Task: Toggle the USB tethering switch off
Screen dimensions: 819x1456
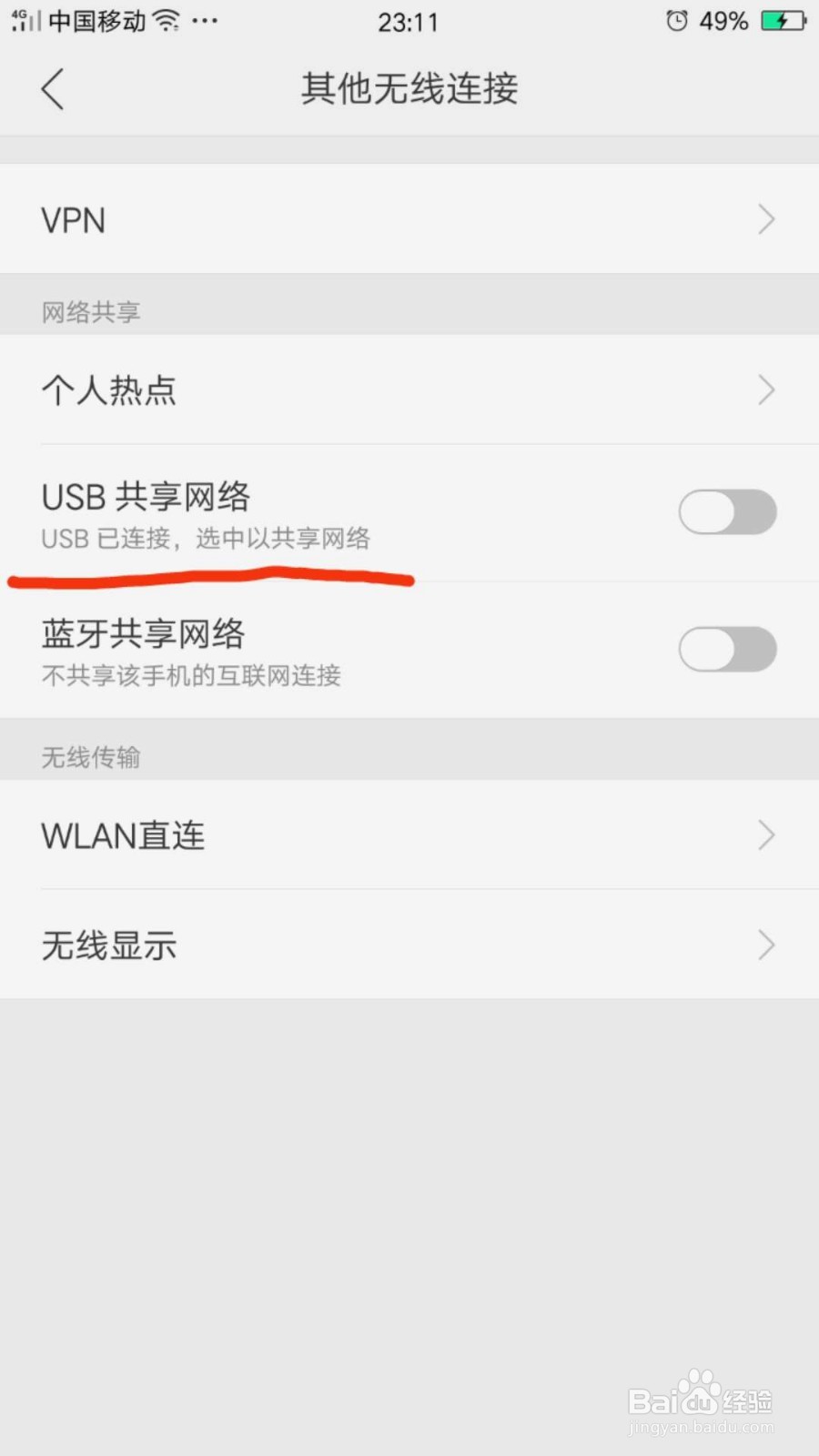Action: point(726,511)
